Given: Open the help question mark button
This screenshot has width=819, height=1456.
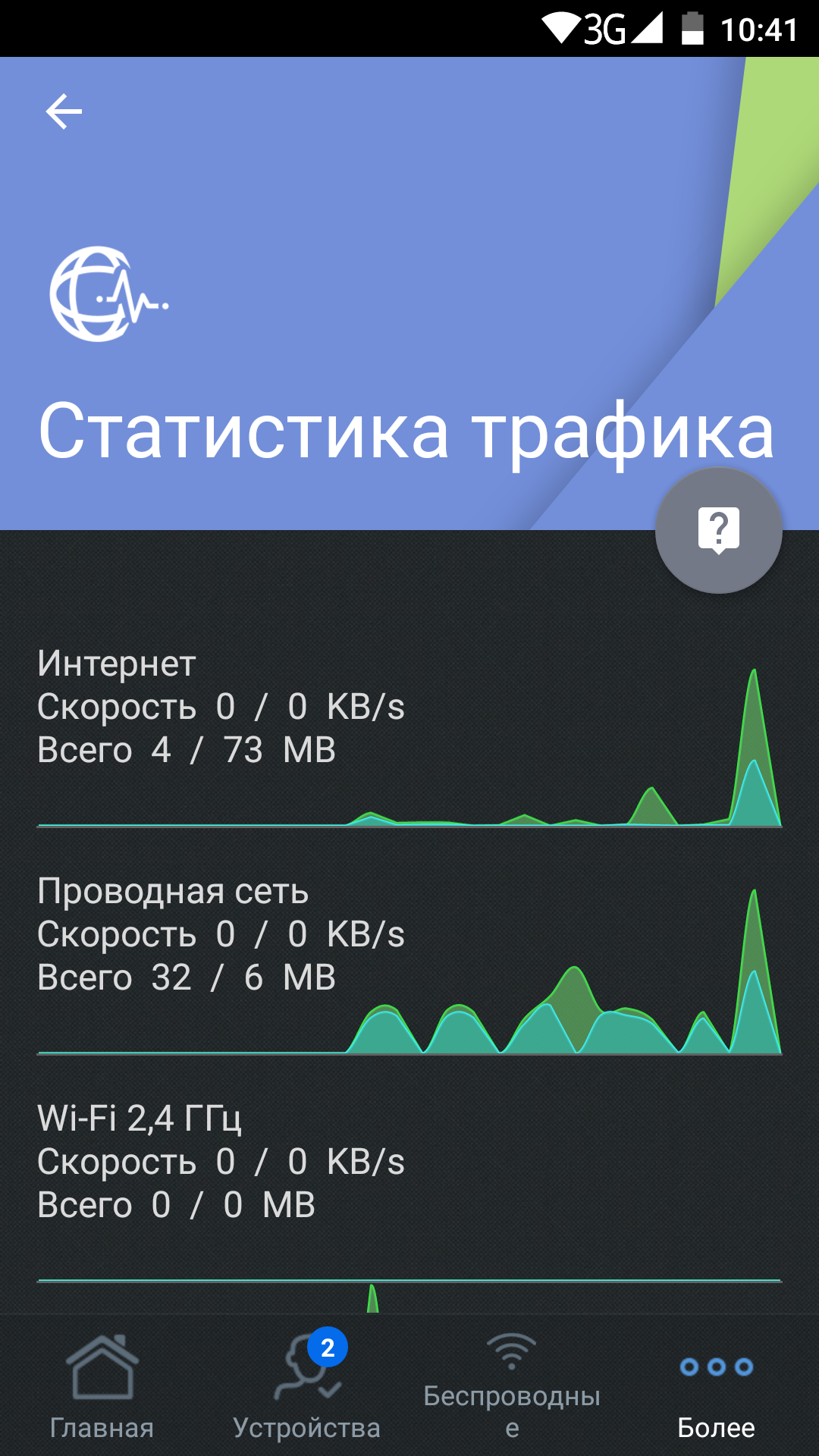Looking at the screenshot, I should pyautogui.click(x=718, y=530).
